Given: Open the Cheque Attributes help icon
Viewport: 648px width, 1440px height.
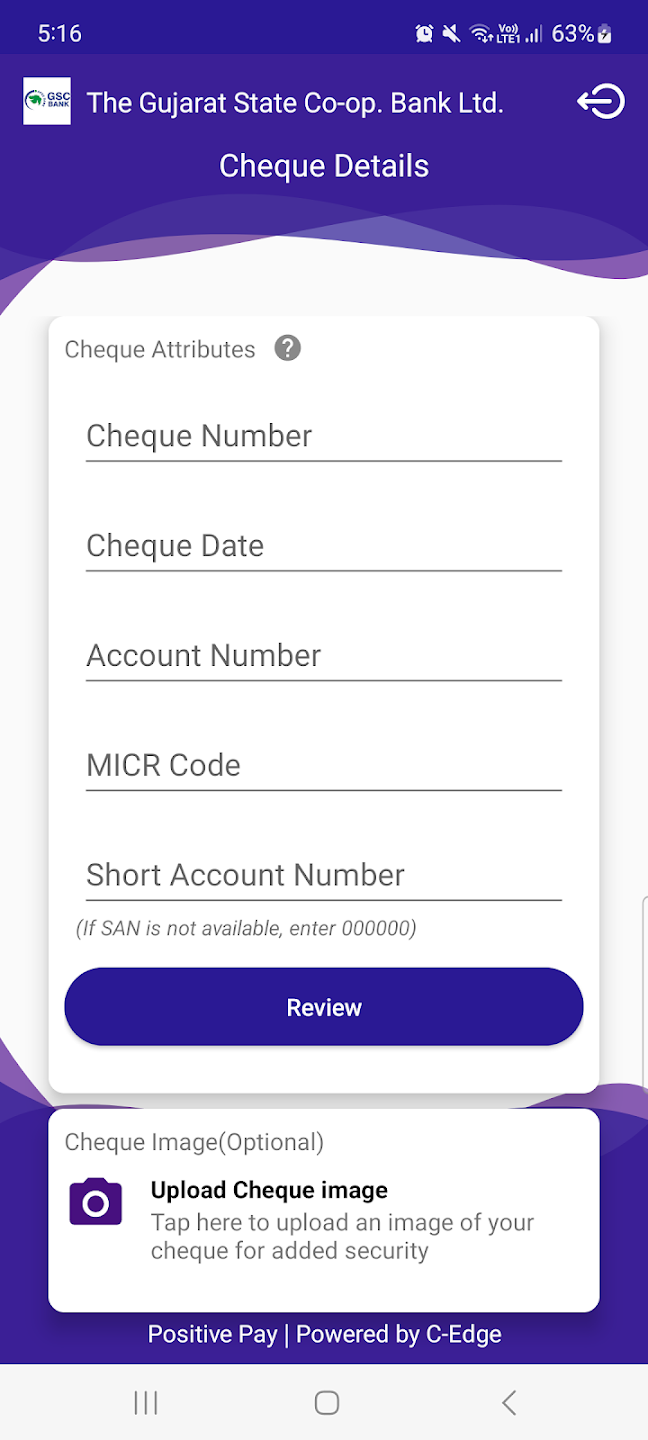Looking at the screenshot, I should point(288,349).
